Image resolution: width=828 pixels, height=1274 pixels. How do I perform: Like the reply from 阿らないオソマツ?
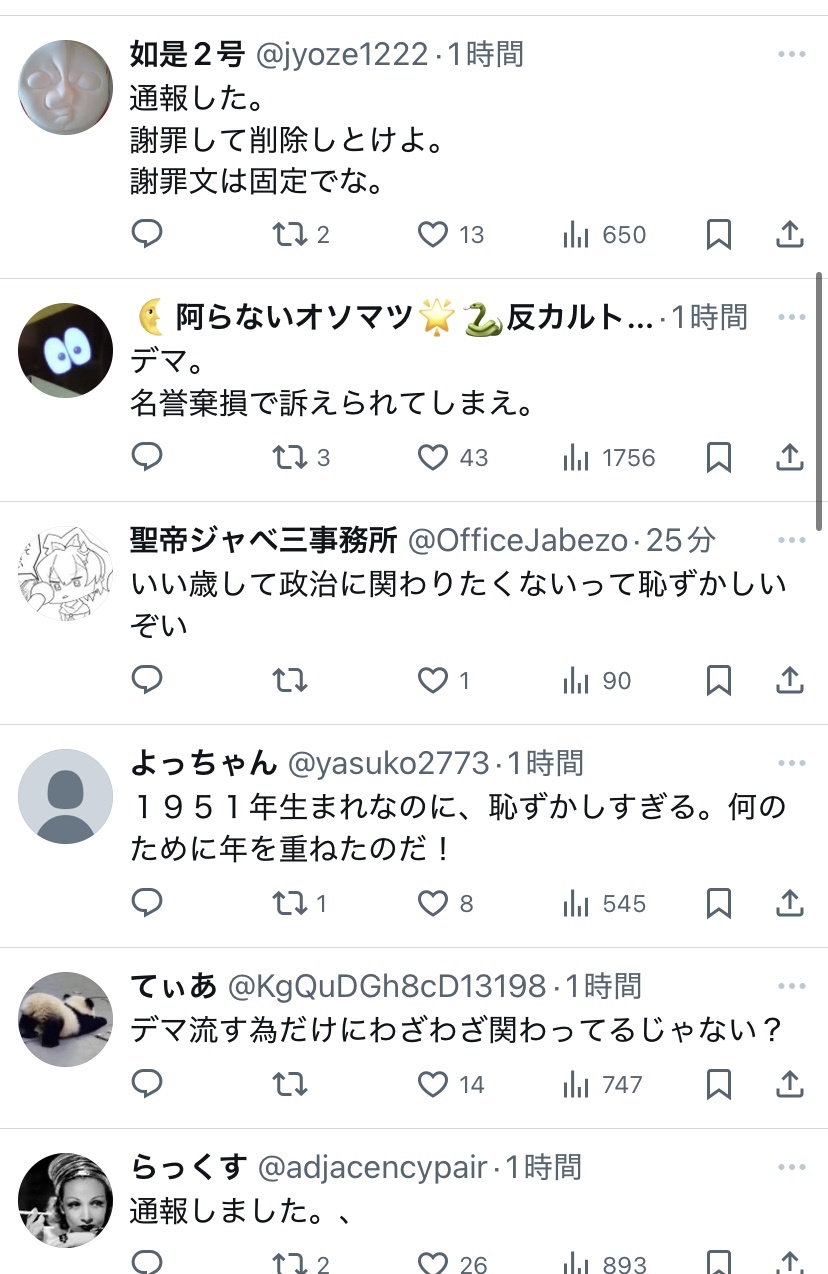click(x=433, y=458)
